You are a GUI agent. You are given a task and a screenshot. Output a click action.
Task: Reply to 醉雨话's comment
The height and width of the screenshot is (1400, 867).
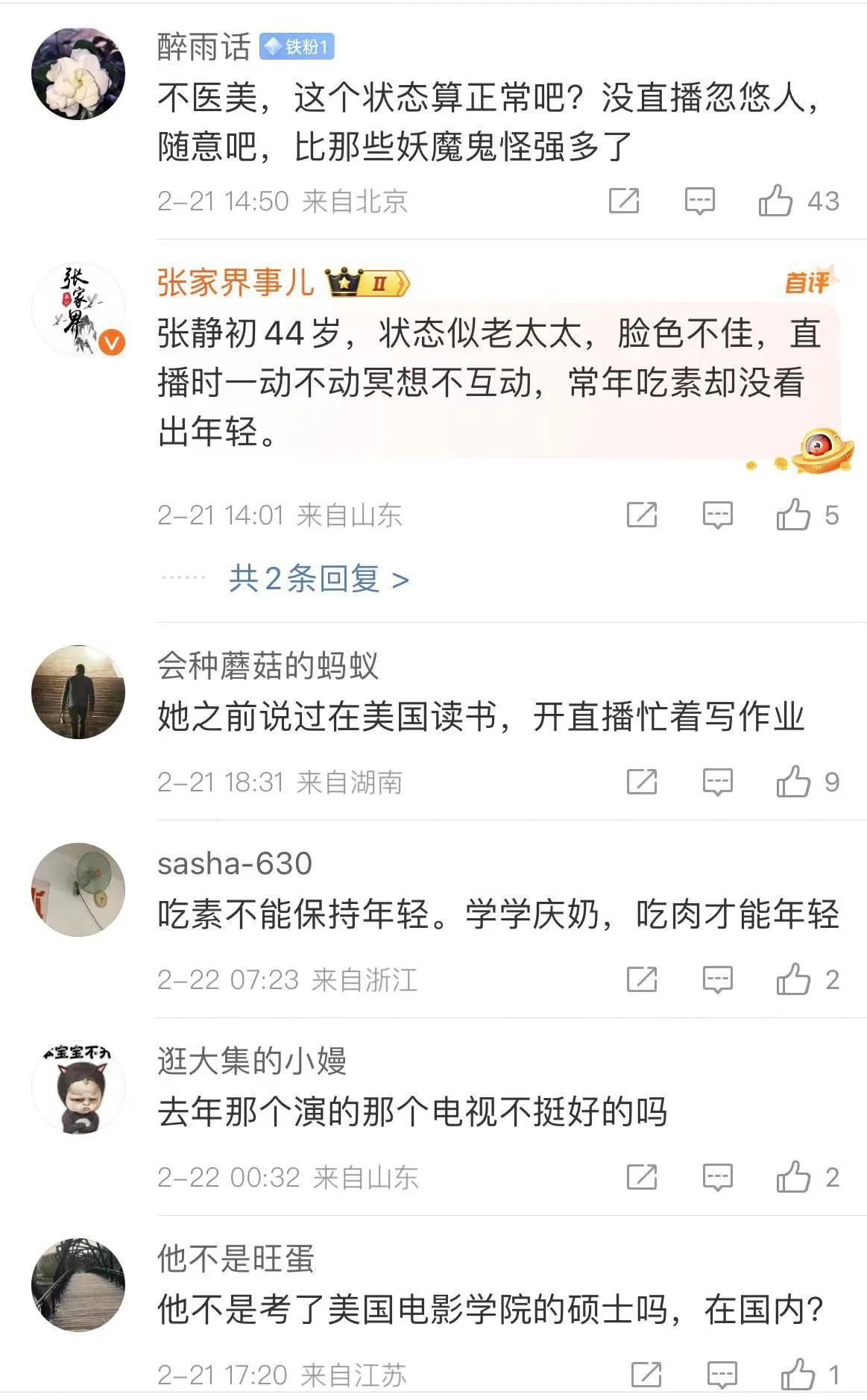coord(699,201)
